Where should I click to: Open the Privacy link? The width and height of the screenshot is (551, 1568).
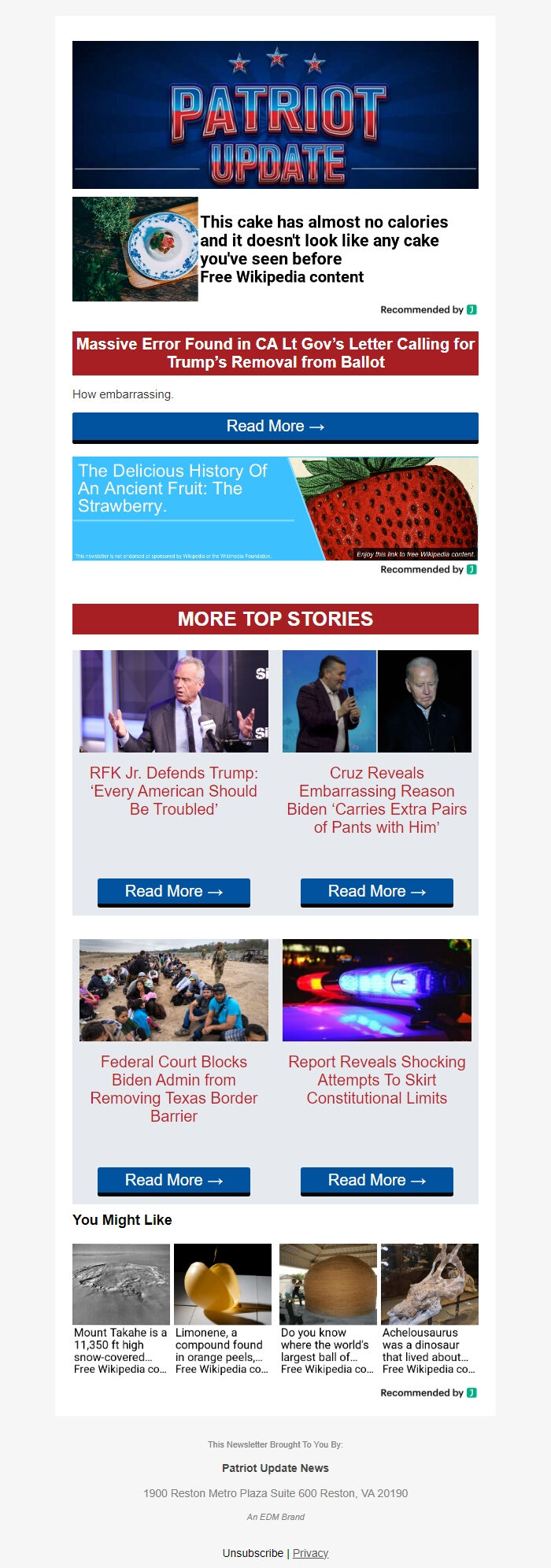coord(311,1553)
